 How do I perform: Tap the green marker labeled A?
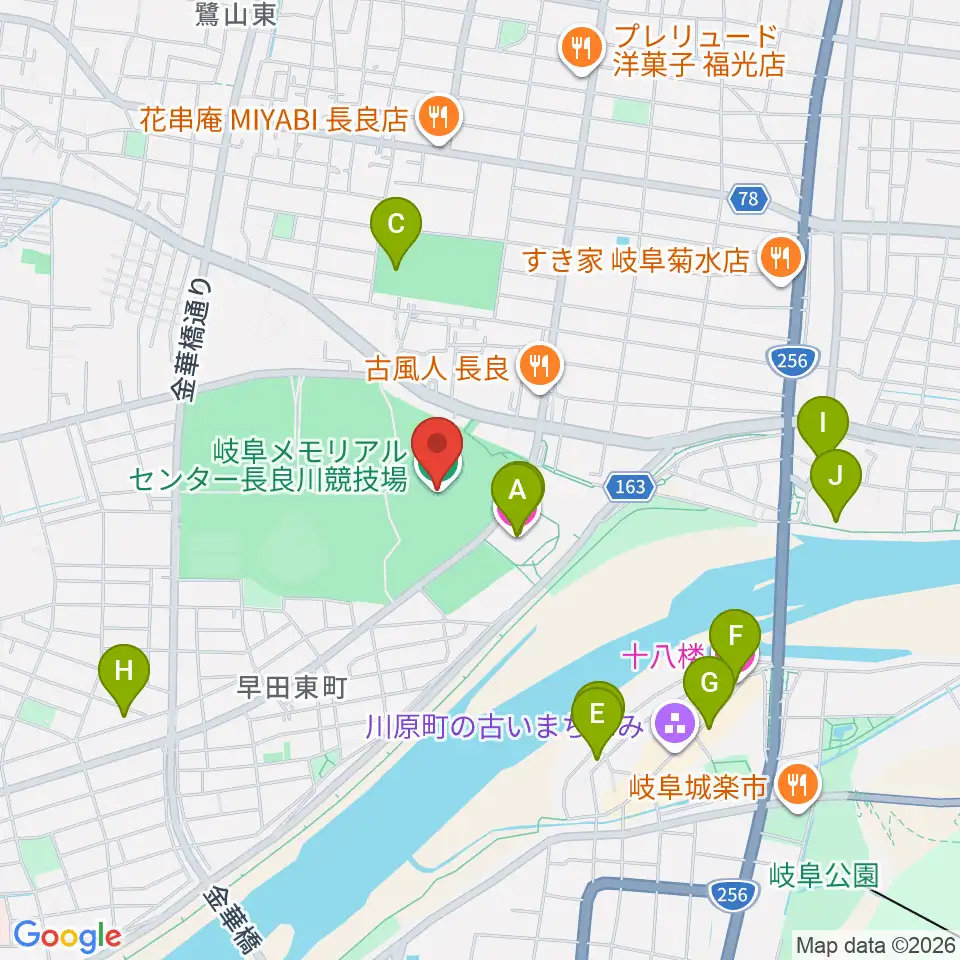tap(517, 498)
